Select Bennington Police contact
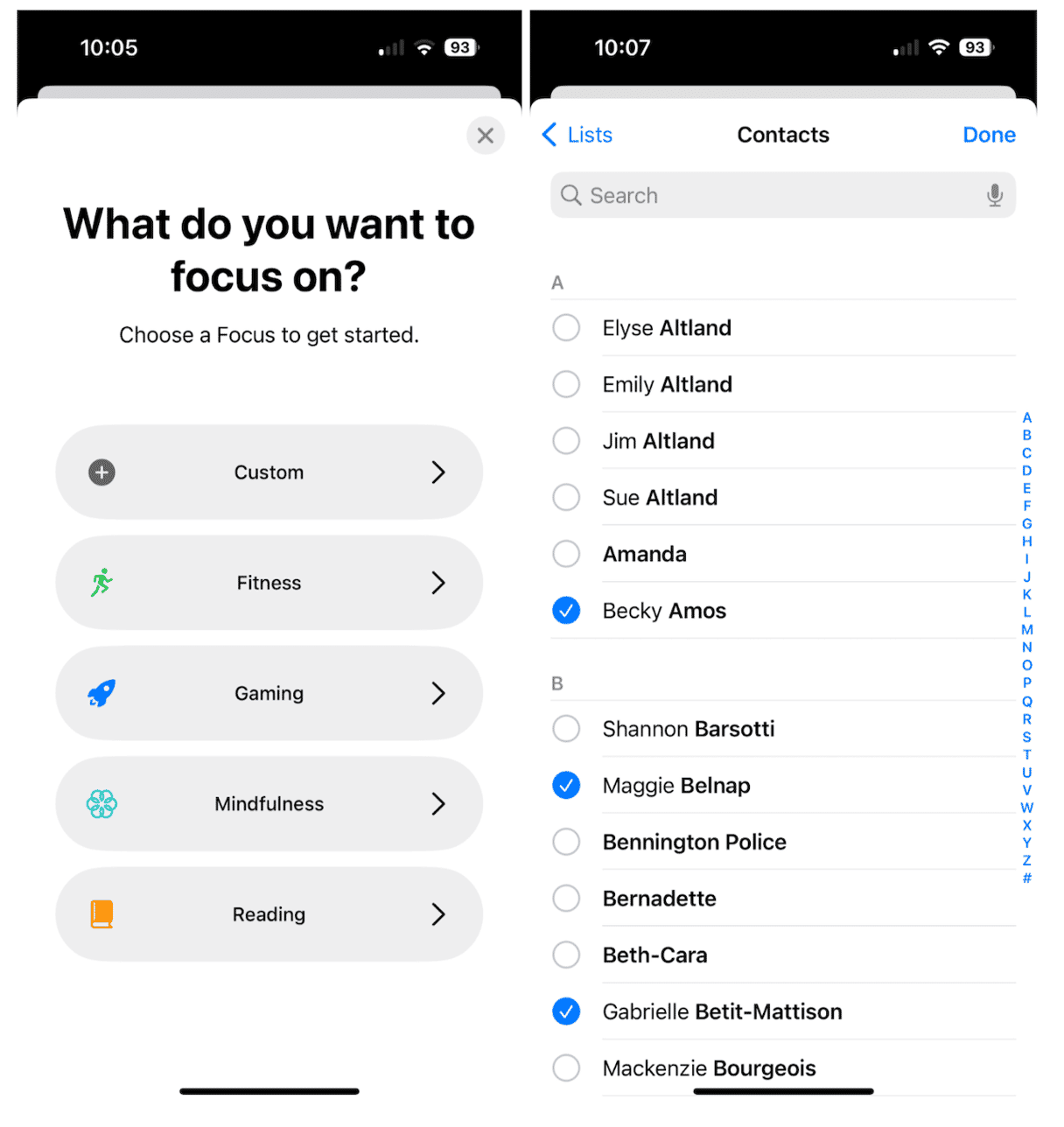 point(566,842)
